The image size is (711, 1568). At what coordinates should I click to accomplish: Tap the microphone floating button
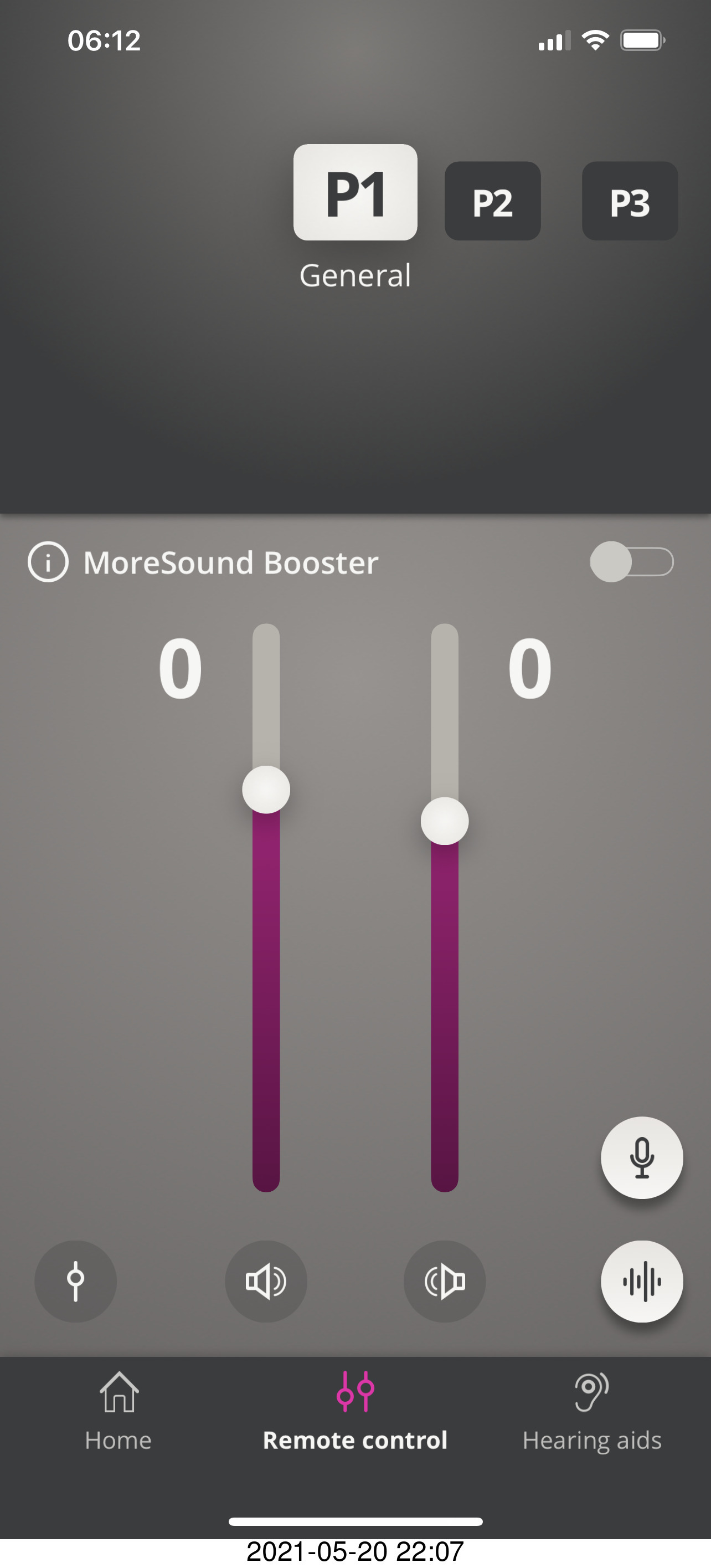[642, 1157]
